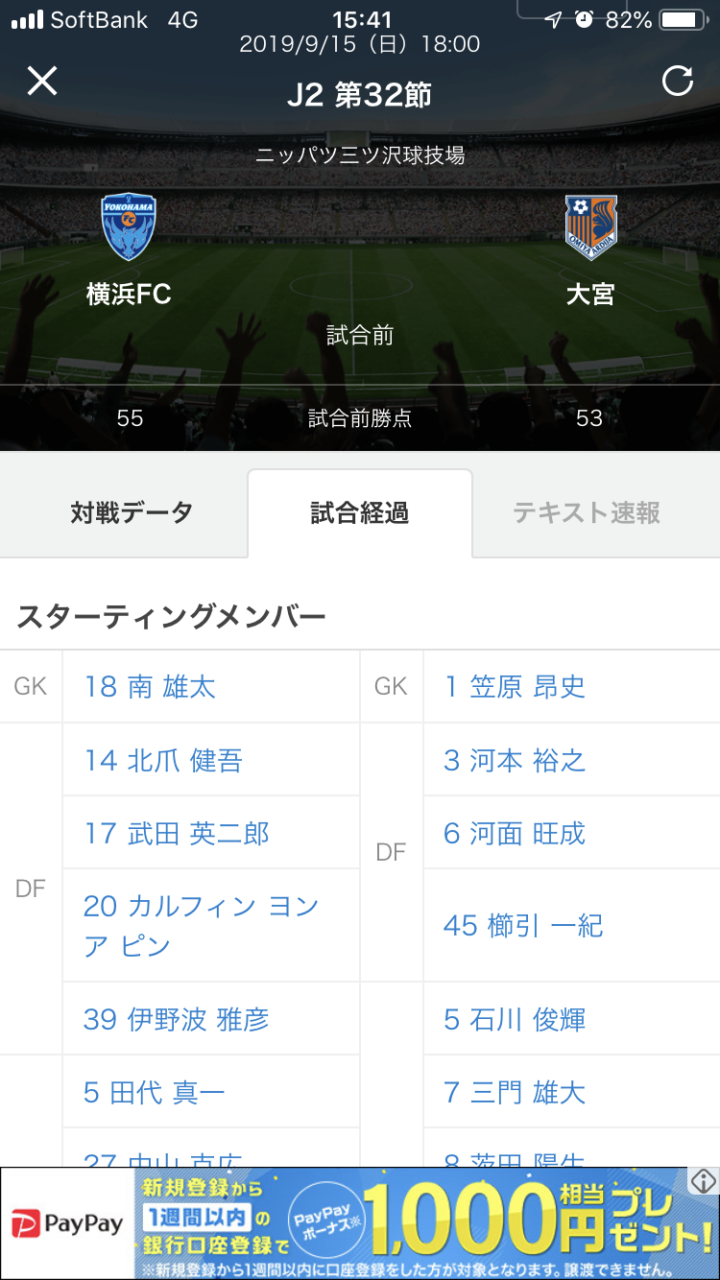The image size is (720, 1280).
Task: Refresh the match information
Action: pos(677,81)
